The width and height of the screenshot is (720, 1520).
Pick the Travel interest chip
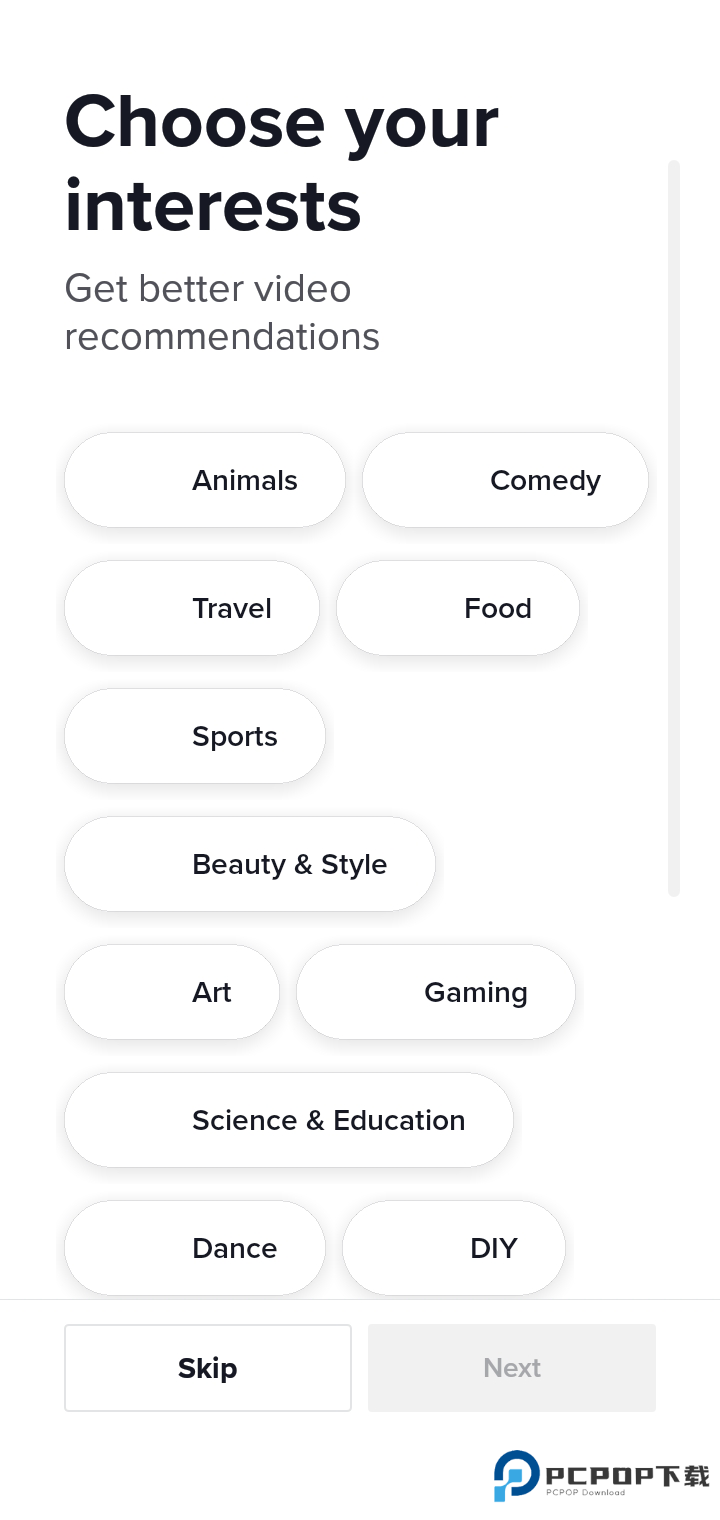pos(192,608)
